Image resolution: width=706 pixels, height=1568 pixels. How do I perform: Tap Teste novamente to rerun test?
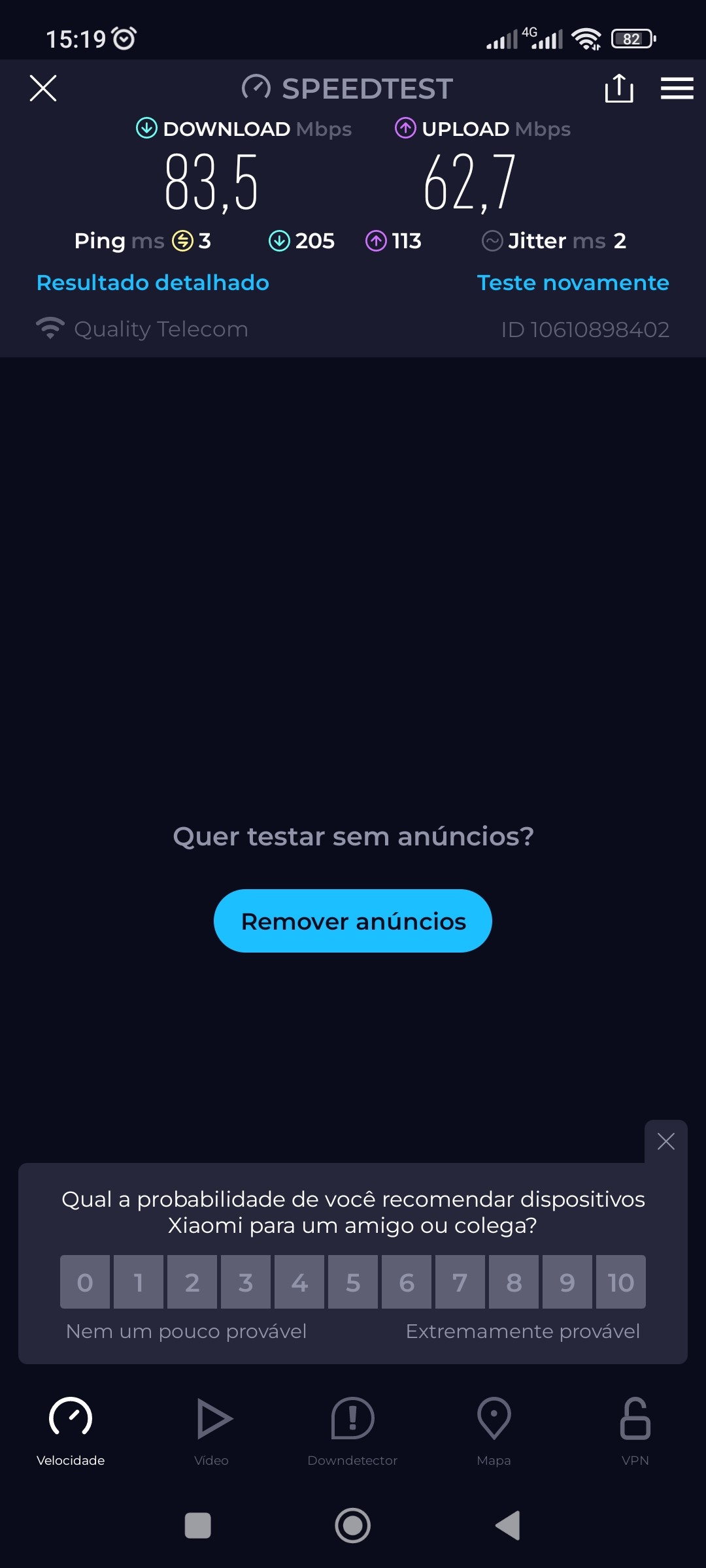pyautogui.click(x=573, y=283)
